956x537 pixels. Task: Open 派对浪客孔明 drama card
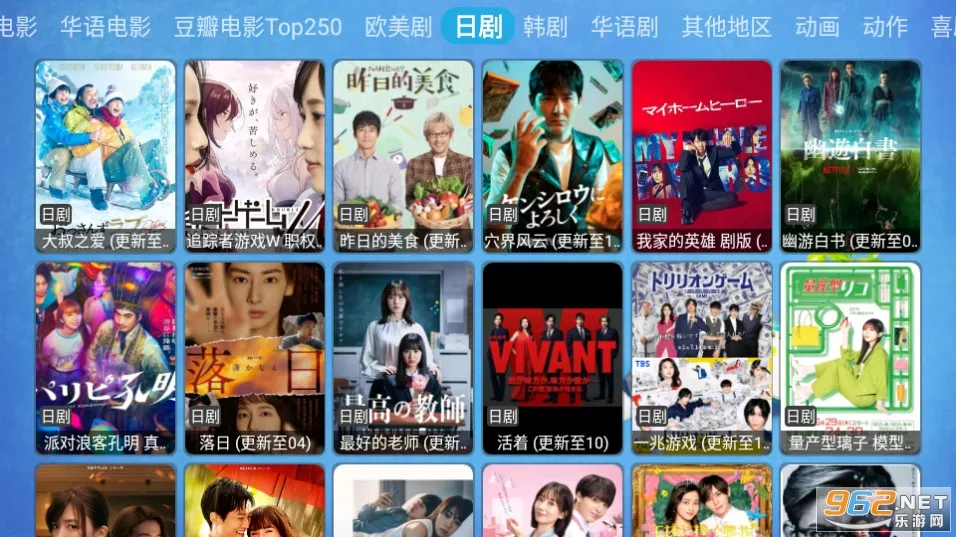105,357
